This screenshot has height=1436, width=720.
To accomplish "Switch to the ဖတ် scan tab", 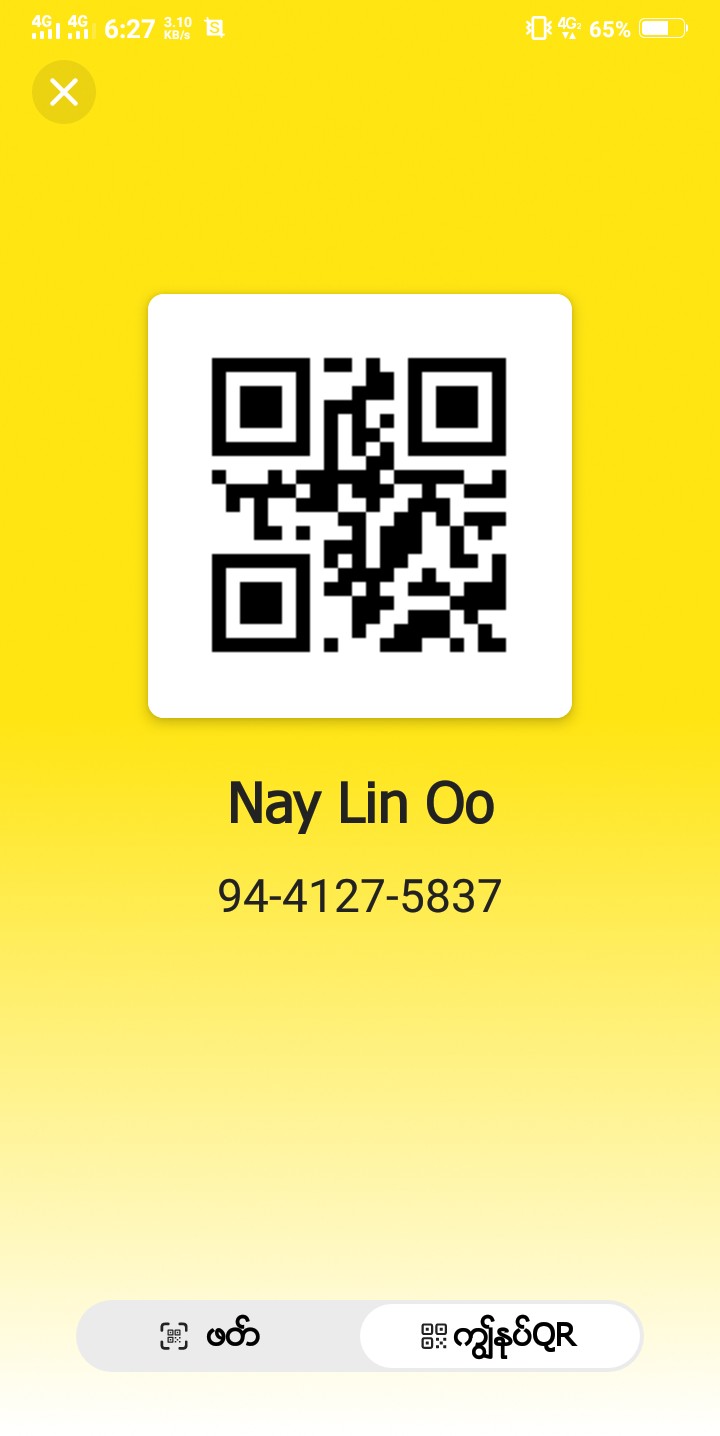I will [212, 1336].
